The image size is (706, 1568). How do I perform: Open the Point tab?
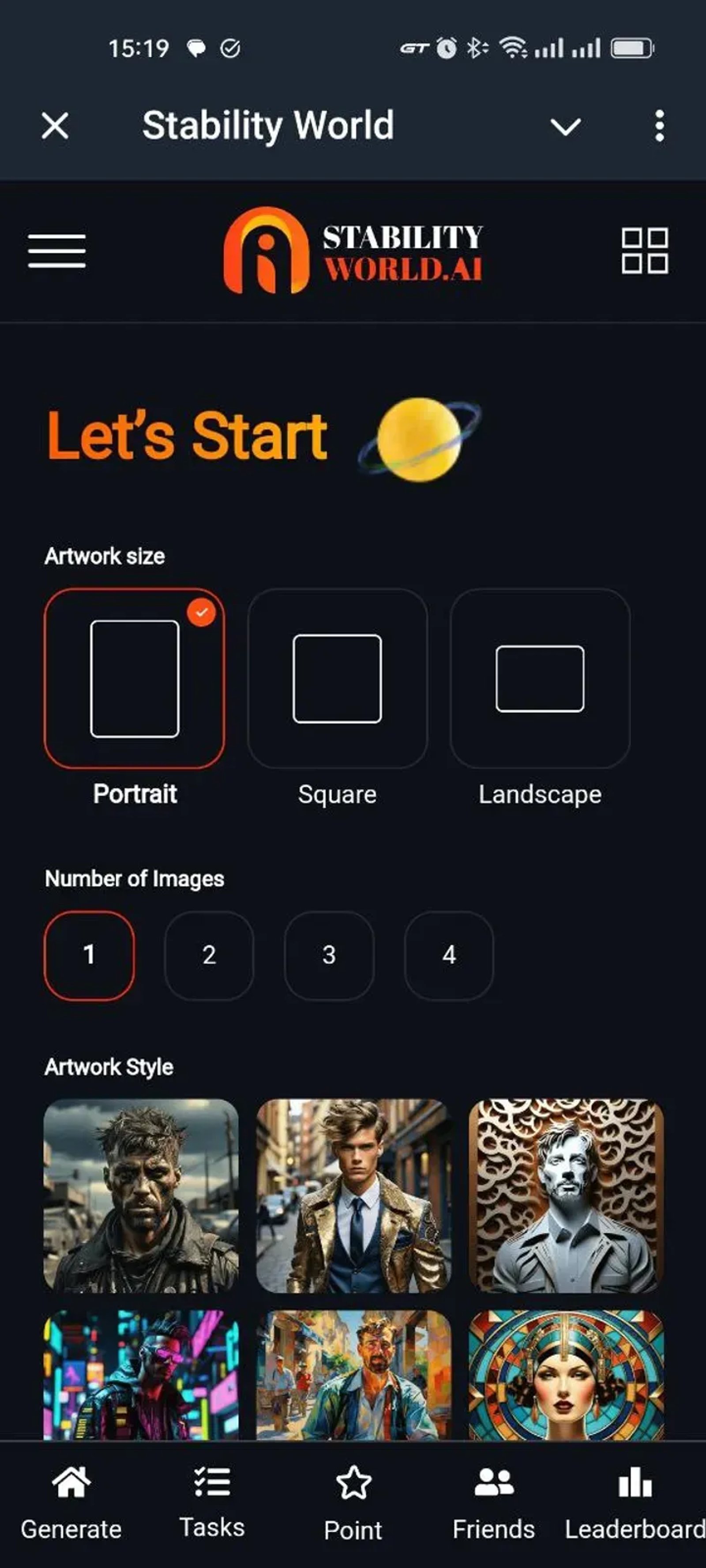point(353,1503)
